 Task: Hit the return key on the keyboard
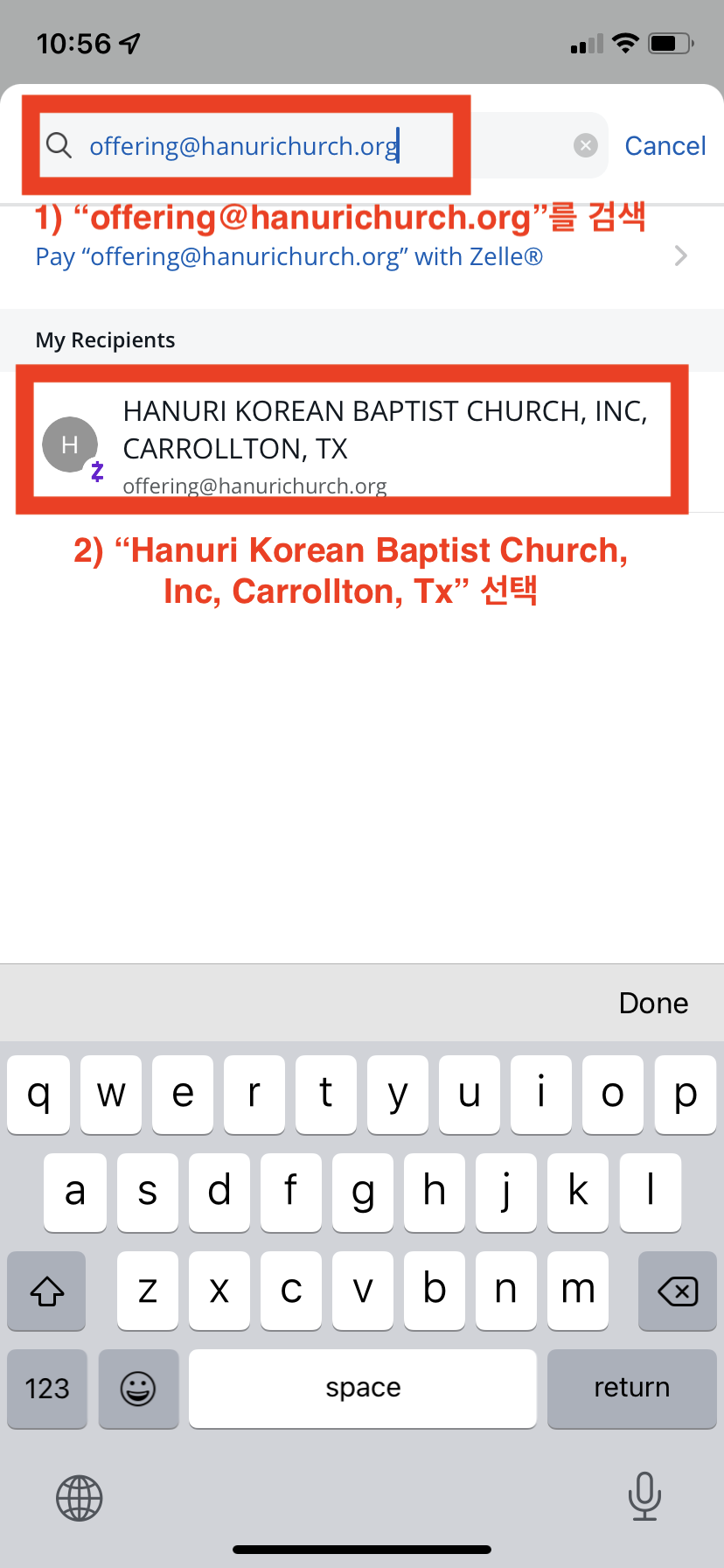tap(631, 1388)
